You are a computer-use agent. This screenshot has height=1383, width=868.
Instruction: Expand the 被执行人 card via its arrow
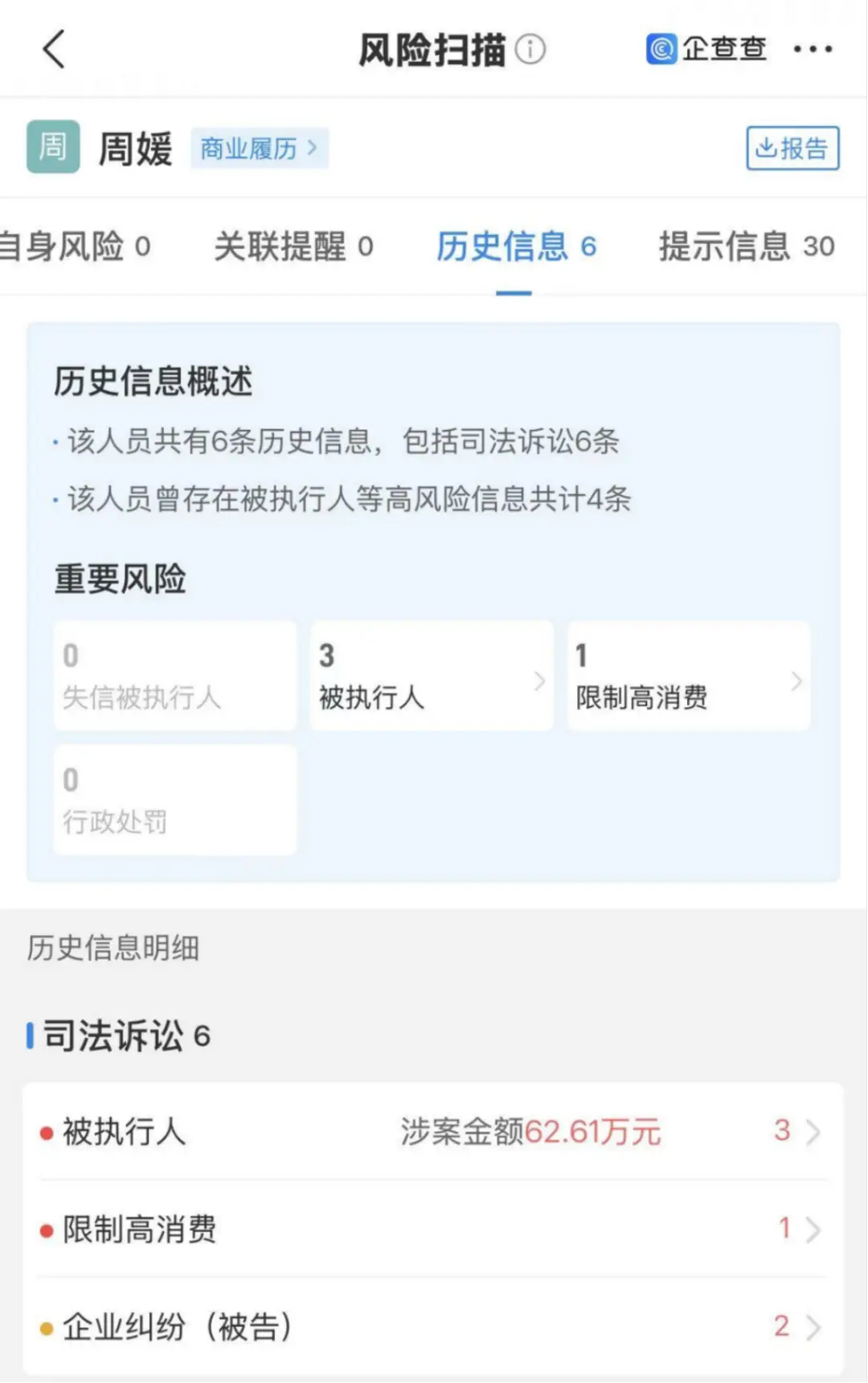pos(539,681)
